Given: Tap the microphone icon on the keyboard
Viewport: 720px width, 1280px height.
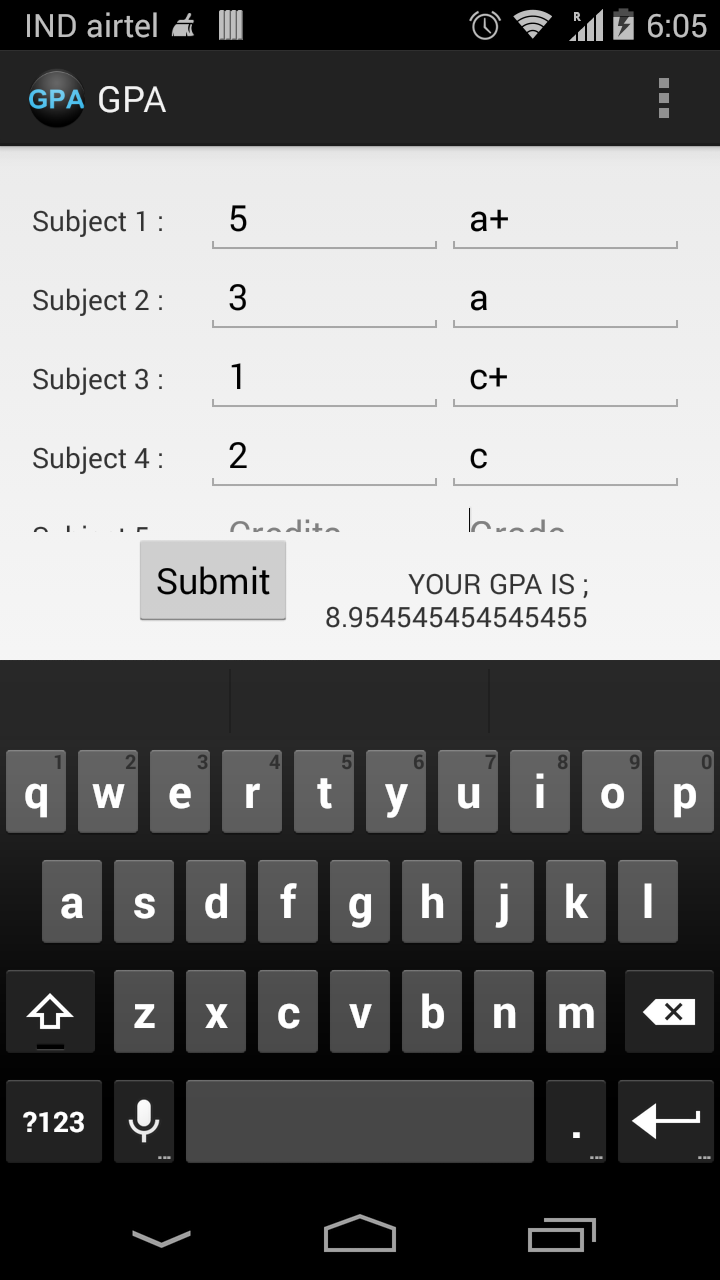Looking at the screenshot, I should point(143,1121).
